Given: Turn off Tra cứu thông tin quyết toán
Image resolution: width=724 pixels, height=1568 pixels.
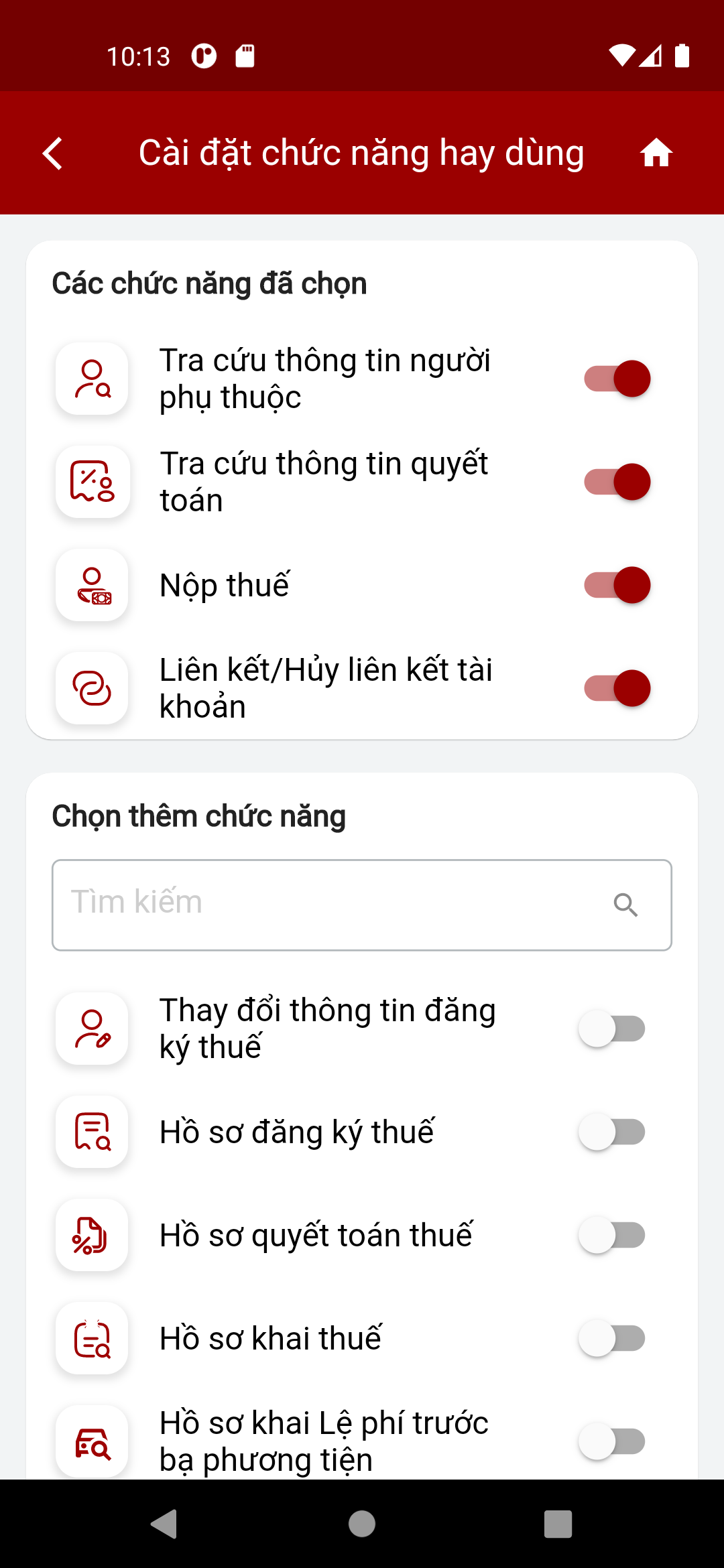Looking at the screenshot, I should point(617,482).
